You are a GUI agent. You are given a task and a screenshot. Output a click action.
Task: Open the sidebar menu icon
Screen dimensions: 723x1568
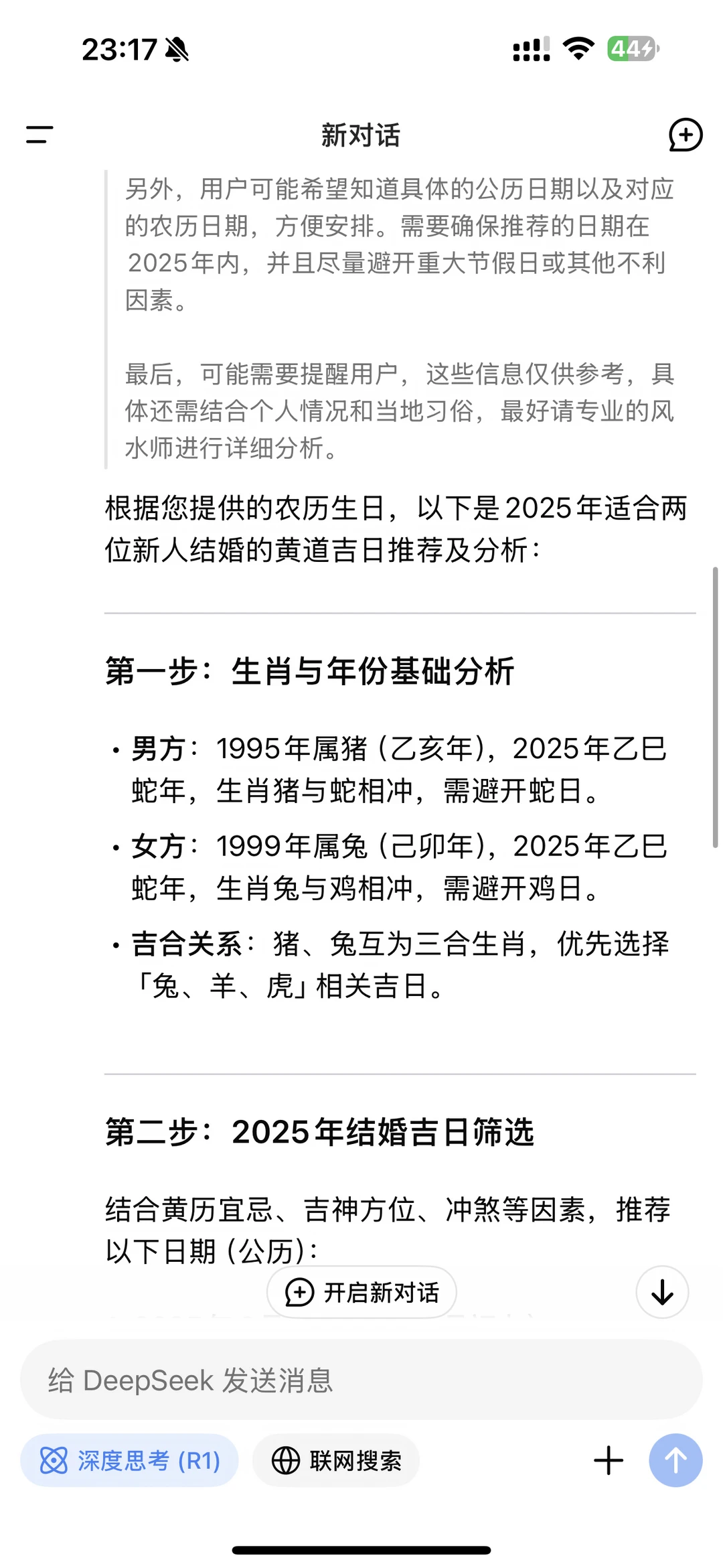[x=39, y=135]
